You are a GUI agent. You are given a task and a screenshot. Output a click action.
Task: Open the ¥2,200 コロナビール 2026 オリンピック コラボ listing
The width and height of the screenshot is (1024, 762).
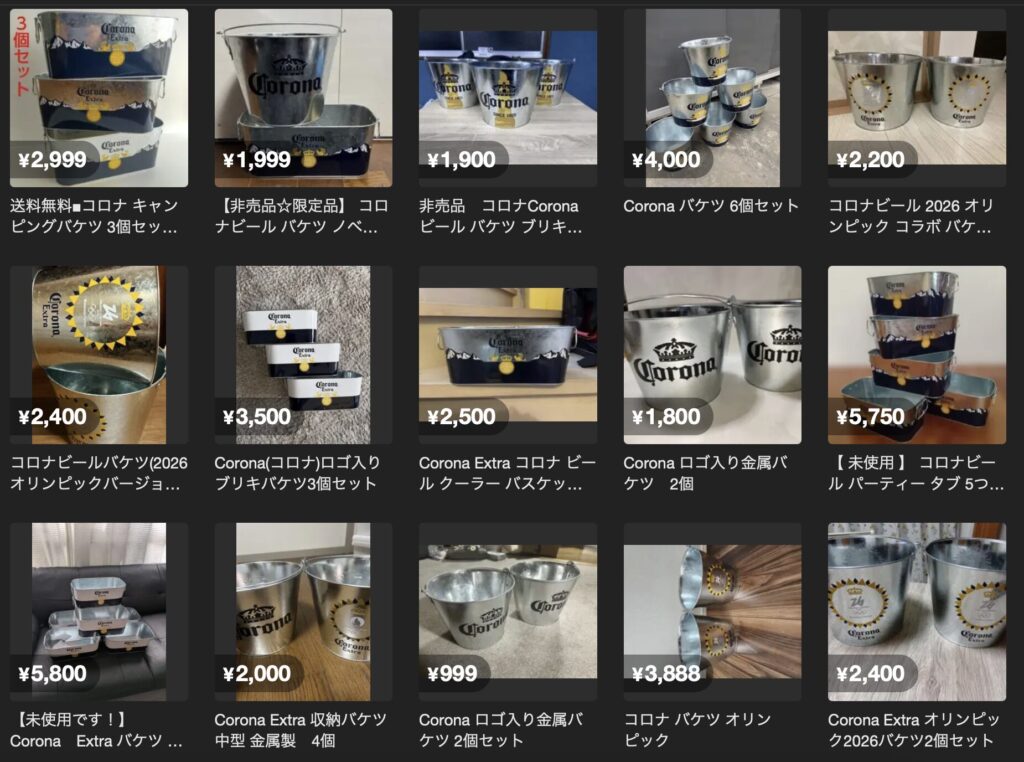(917, 98)
